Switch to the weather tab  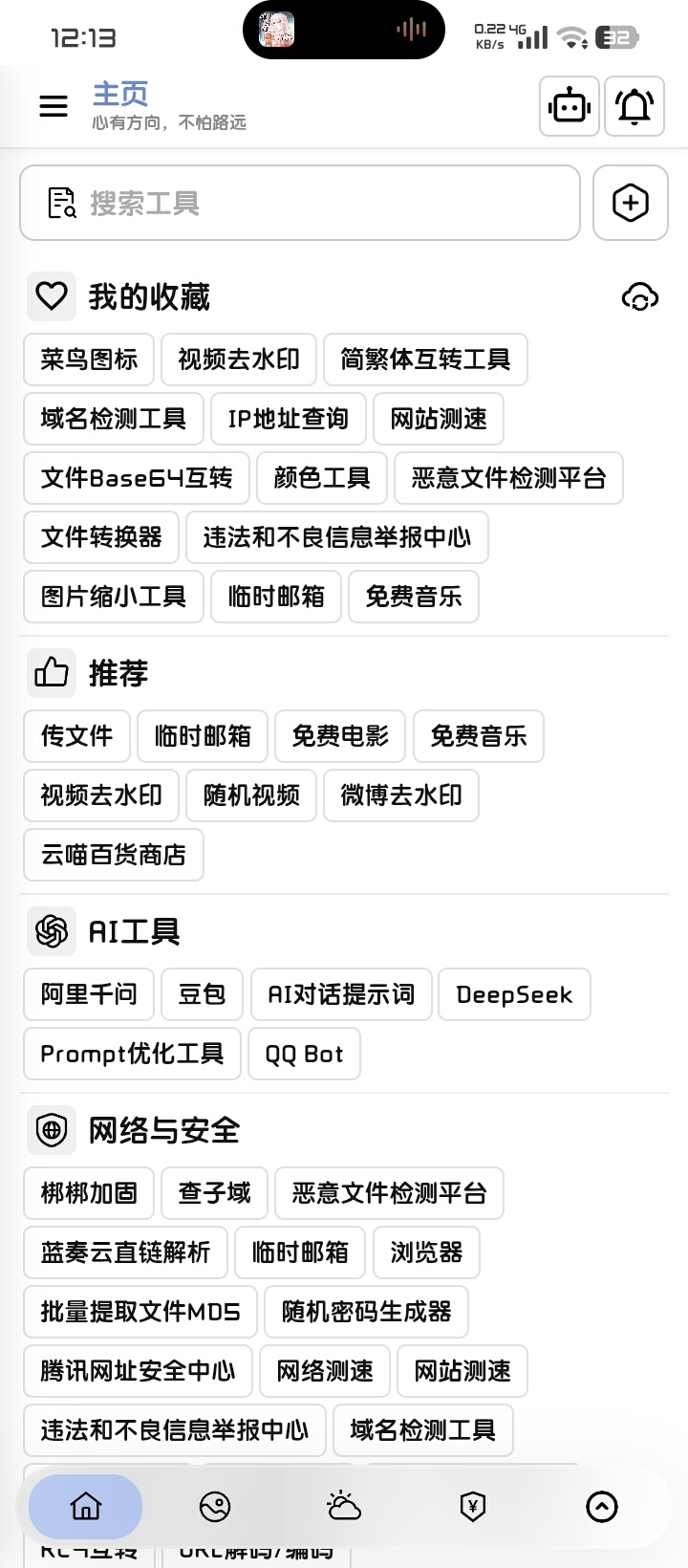[x=344, y=1507]
